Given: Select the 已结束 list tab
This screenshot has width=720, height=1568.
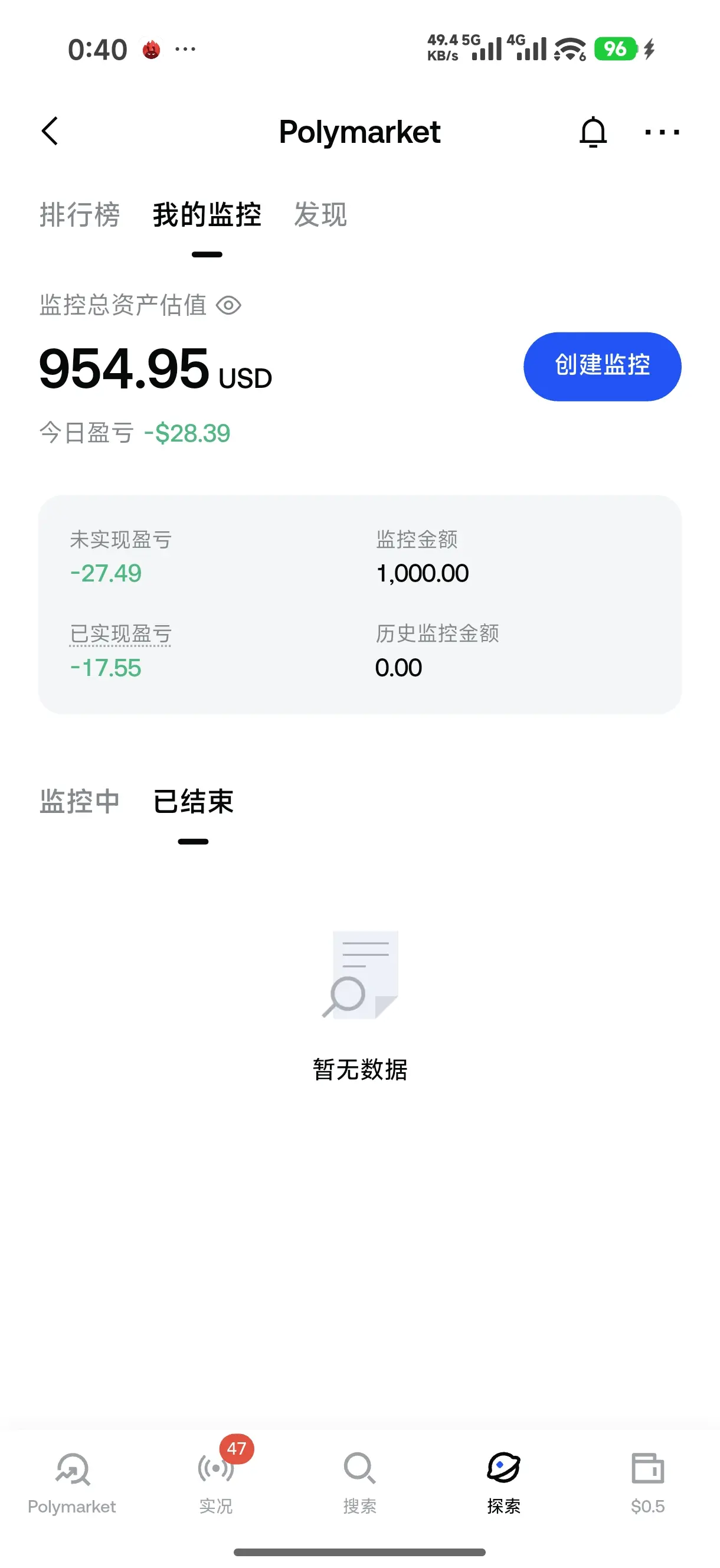Looking at the screenshot, I should coord(193,801).
